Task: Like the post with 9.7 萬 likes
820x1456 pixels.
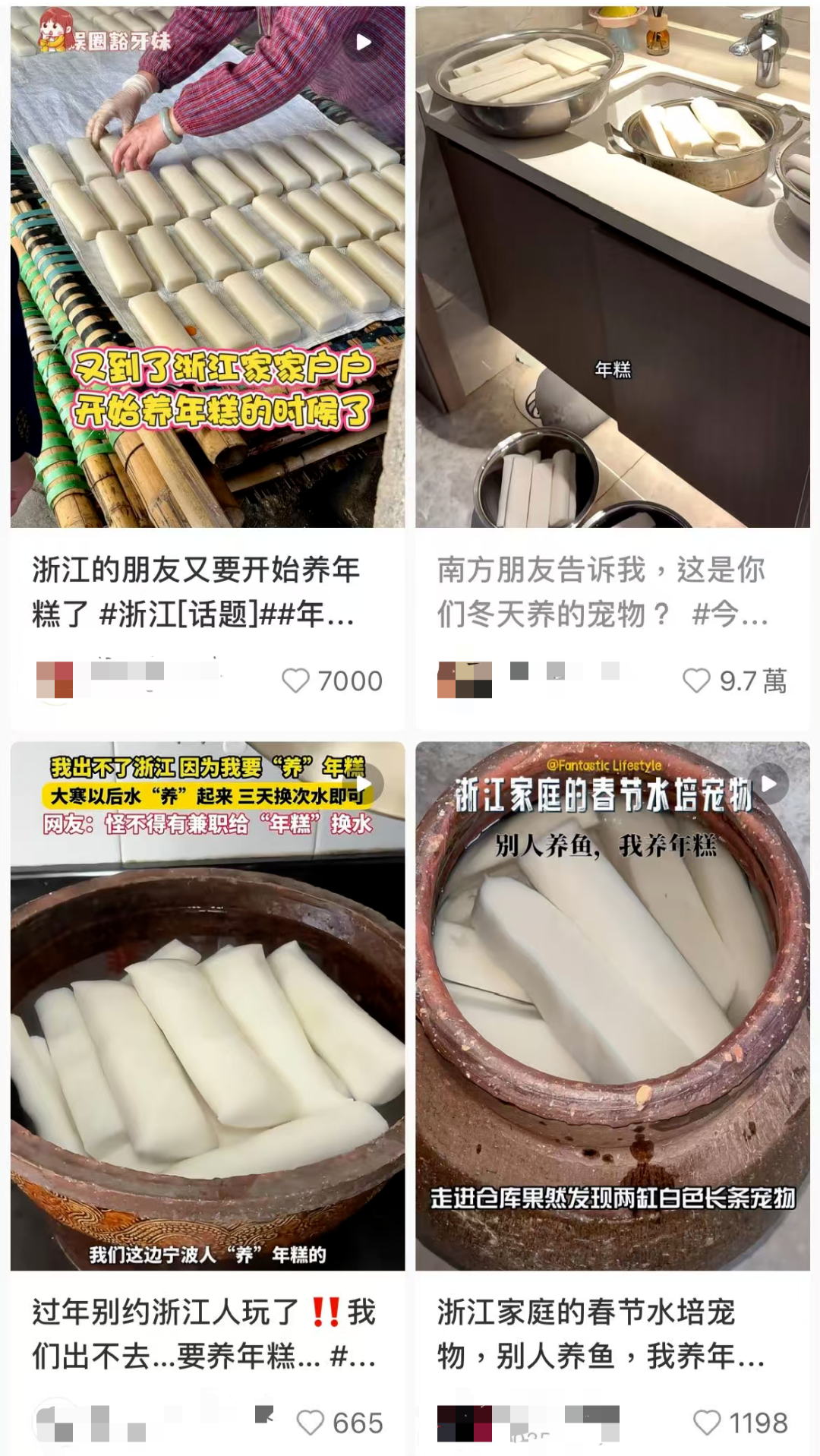Action: 695,681
